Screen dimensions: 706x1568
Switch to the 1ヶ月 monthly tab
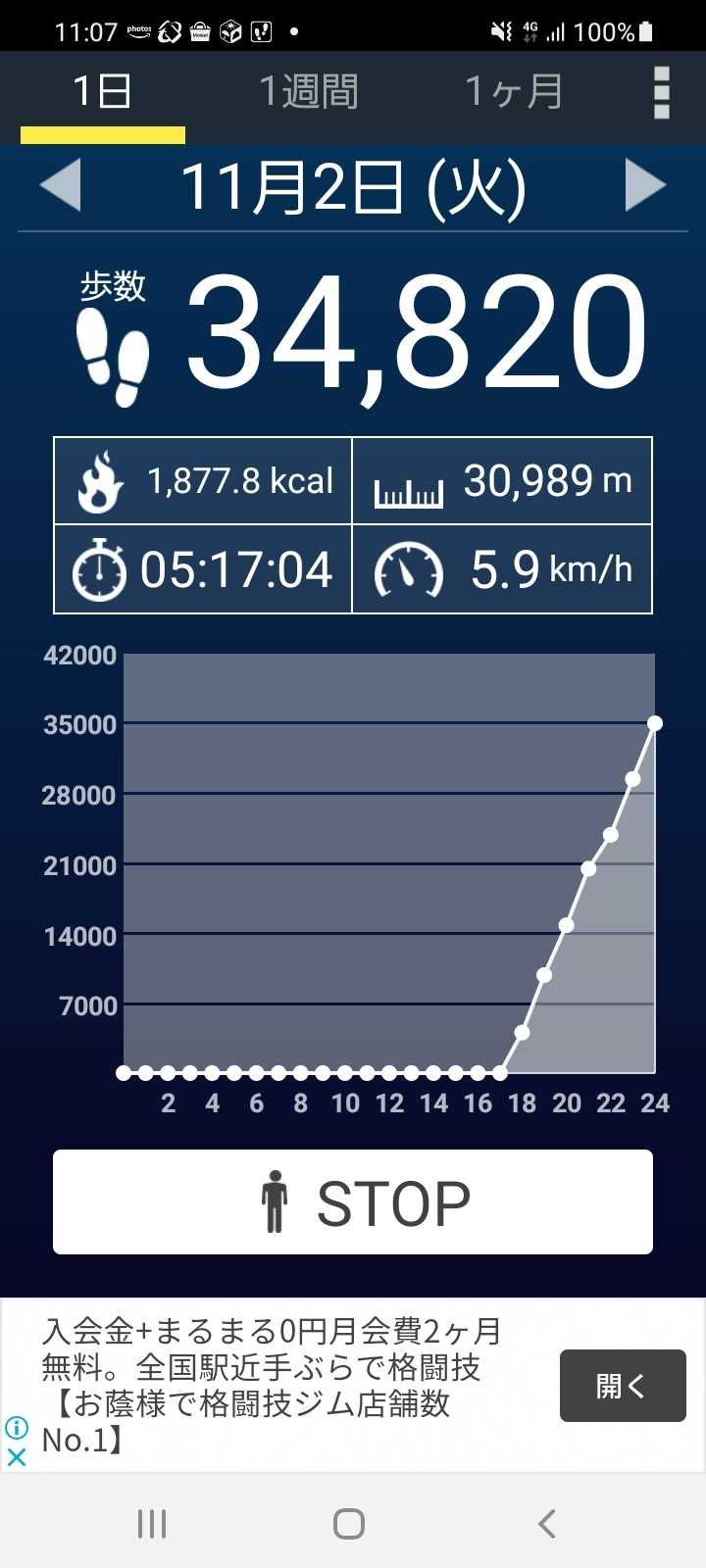click(x=514, y=93)
